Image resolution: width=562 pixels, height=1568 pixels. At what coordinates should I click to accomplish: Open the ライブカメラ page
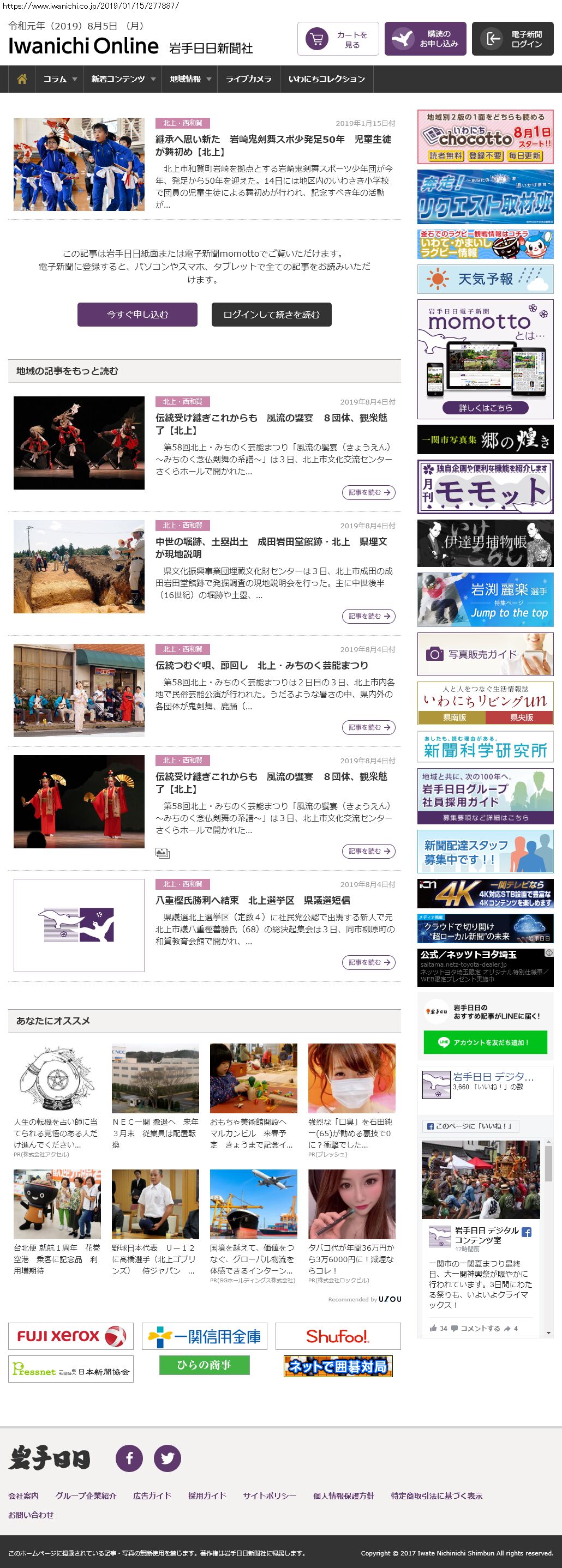[248, 79]
